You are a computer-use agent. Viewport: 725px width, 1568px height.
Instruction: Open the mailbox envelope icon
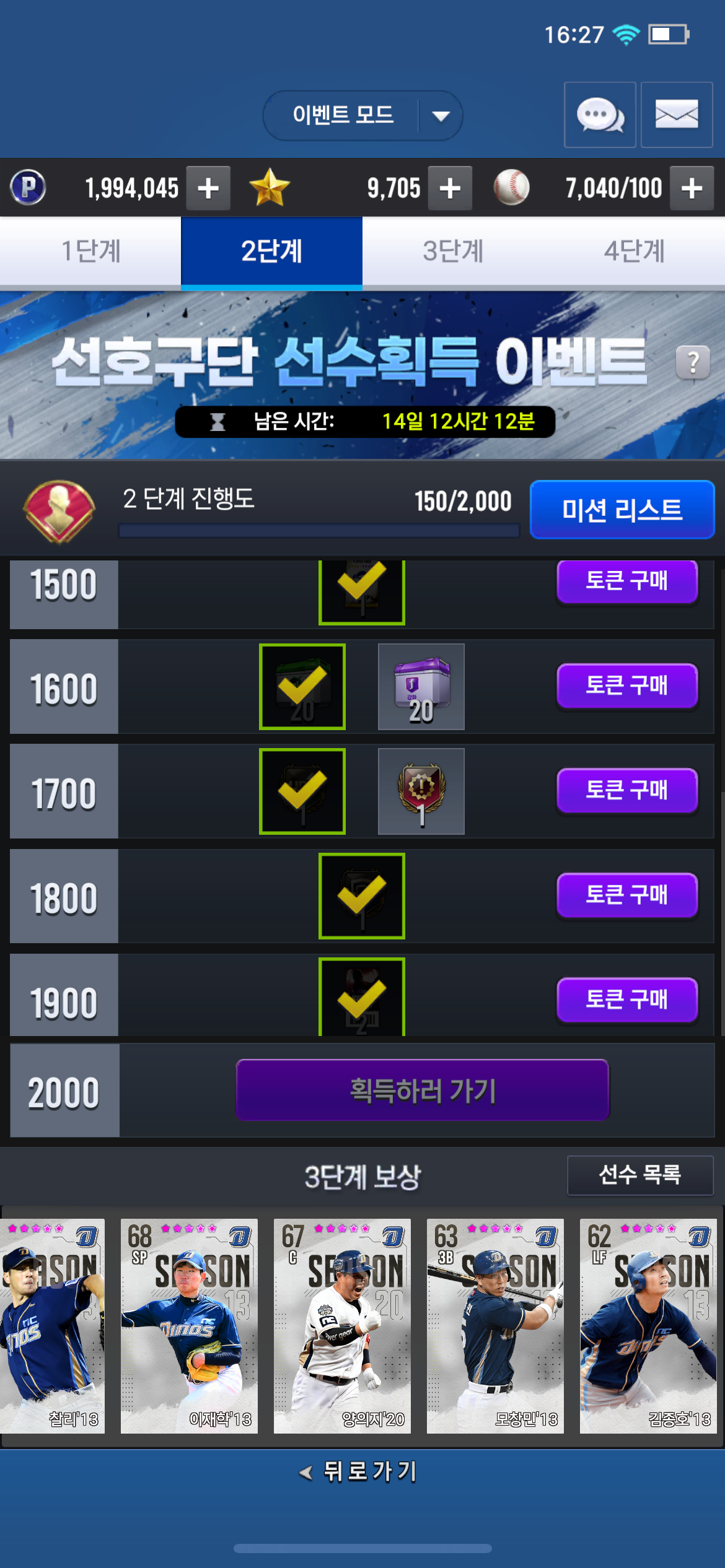676,115
